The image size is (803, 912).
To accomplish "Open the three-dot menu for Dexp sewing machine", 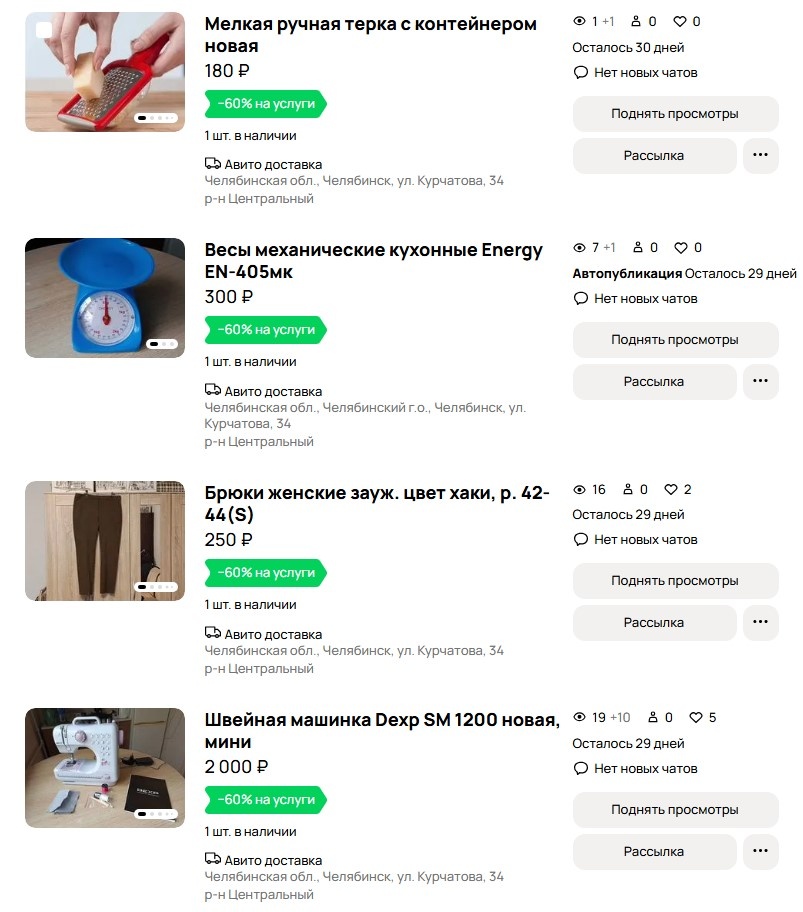I will pos(760,851).
